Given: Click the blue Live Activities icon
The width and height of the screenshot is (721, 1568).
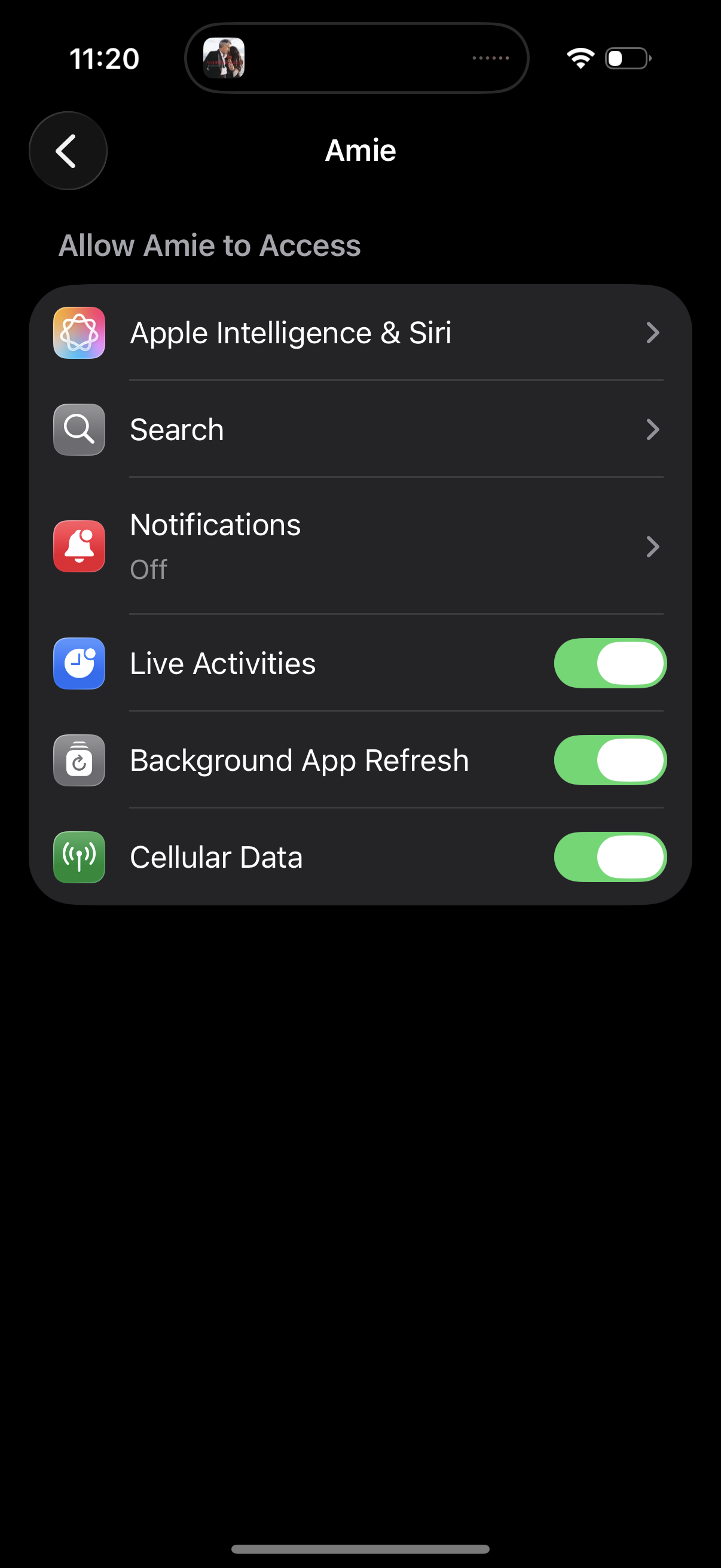Looking at the screenshot, I should point(79,663).
